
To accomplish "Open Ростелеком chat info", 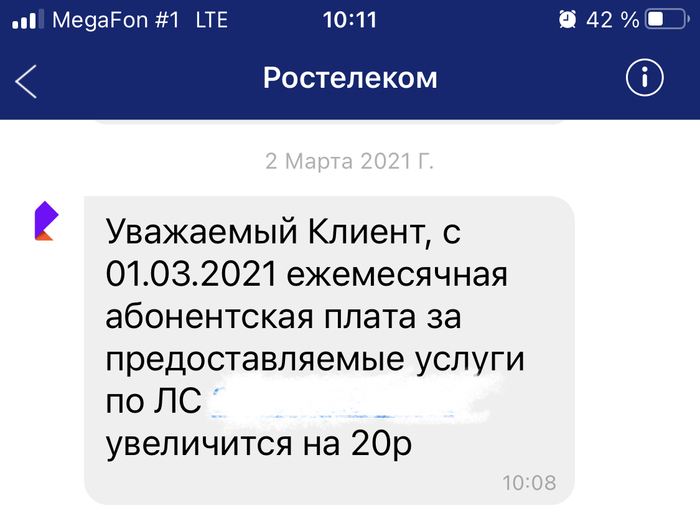I will (644, 78).
